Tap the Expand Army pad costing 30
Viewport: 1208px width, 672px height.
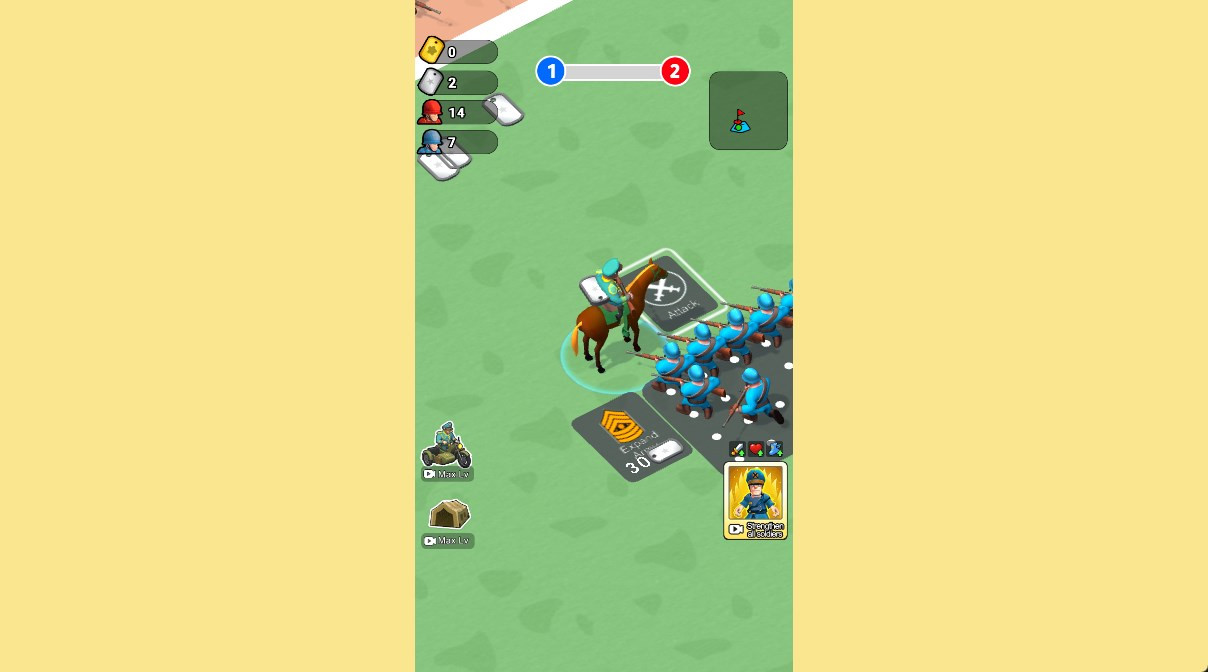pyautogui.click(x=630, y=436)
